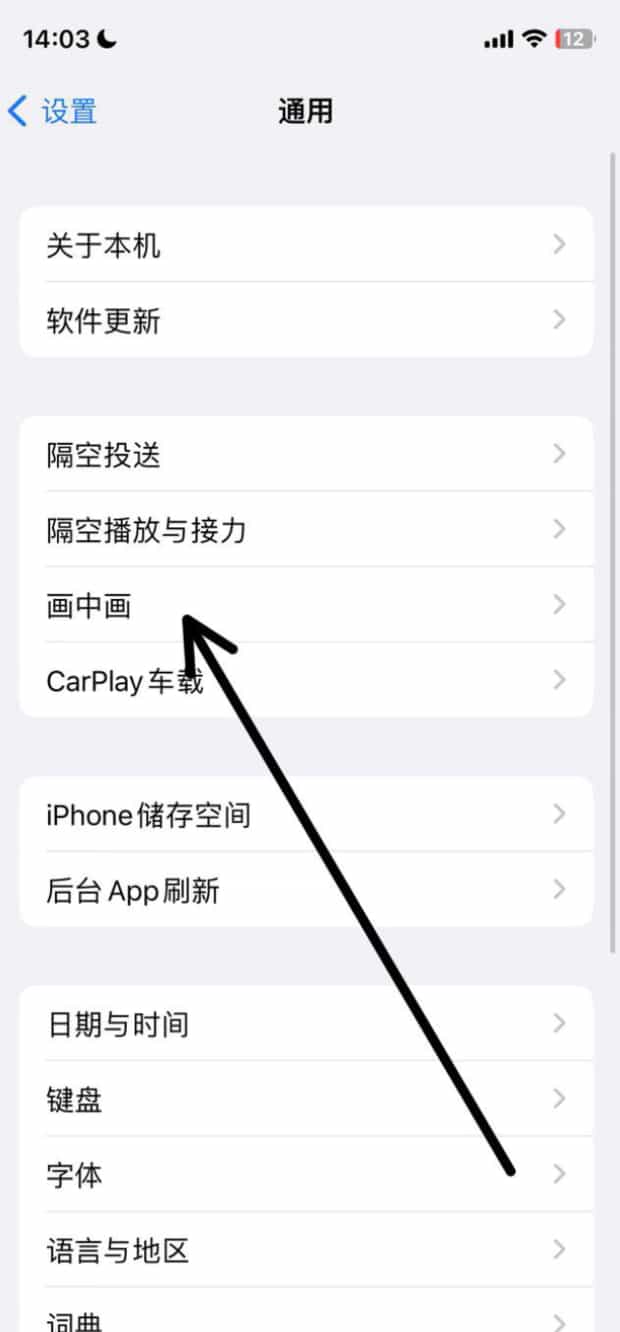View iPhone储存空间
The width and height of the screenshot is (620, 1332).
pyautogui.click(x=306, y=814)
